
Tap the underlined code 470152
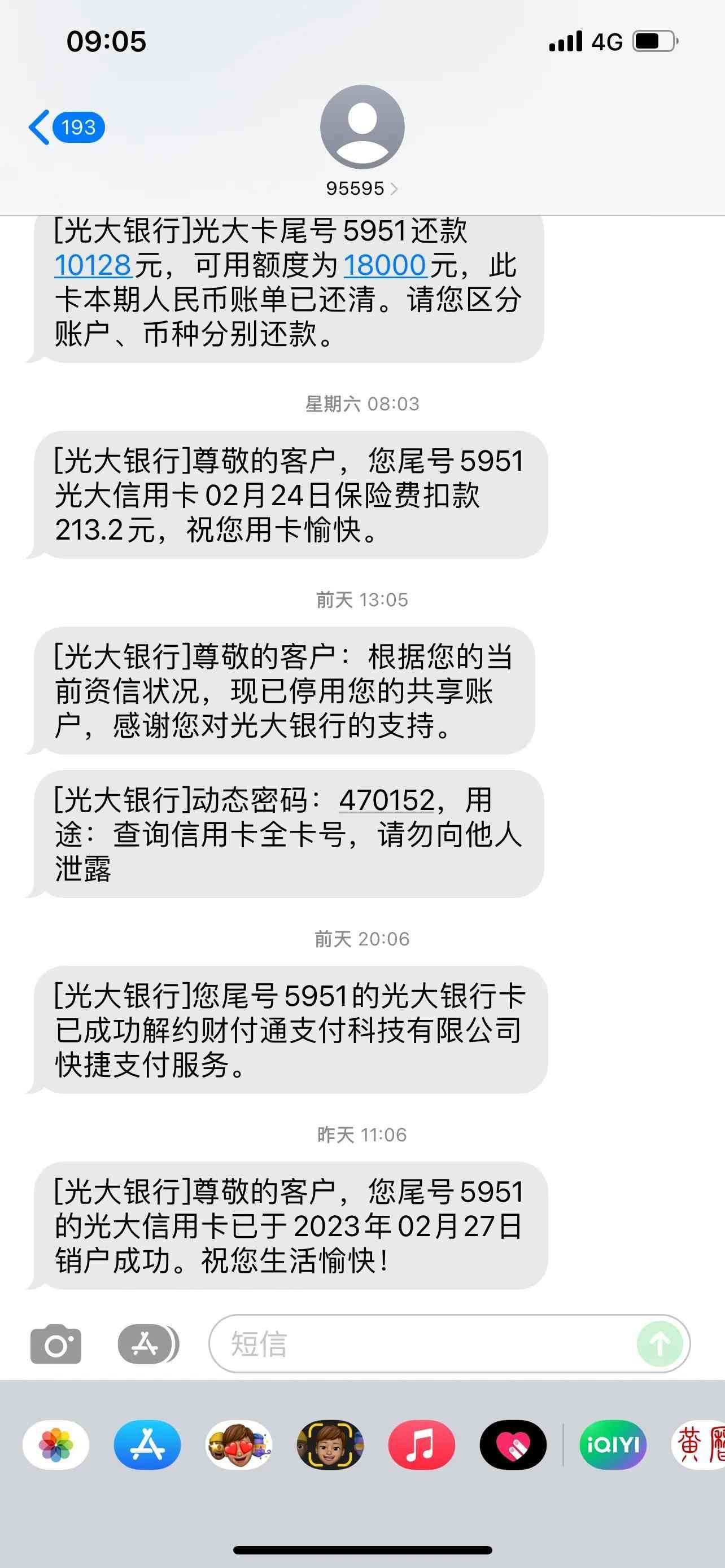click(x=386, y=799)
